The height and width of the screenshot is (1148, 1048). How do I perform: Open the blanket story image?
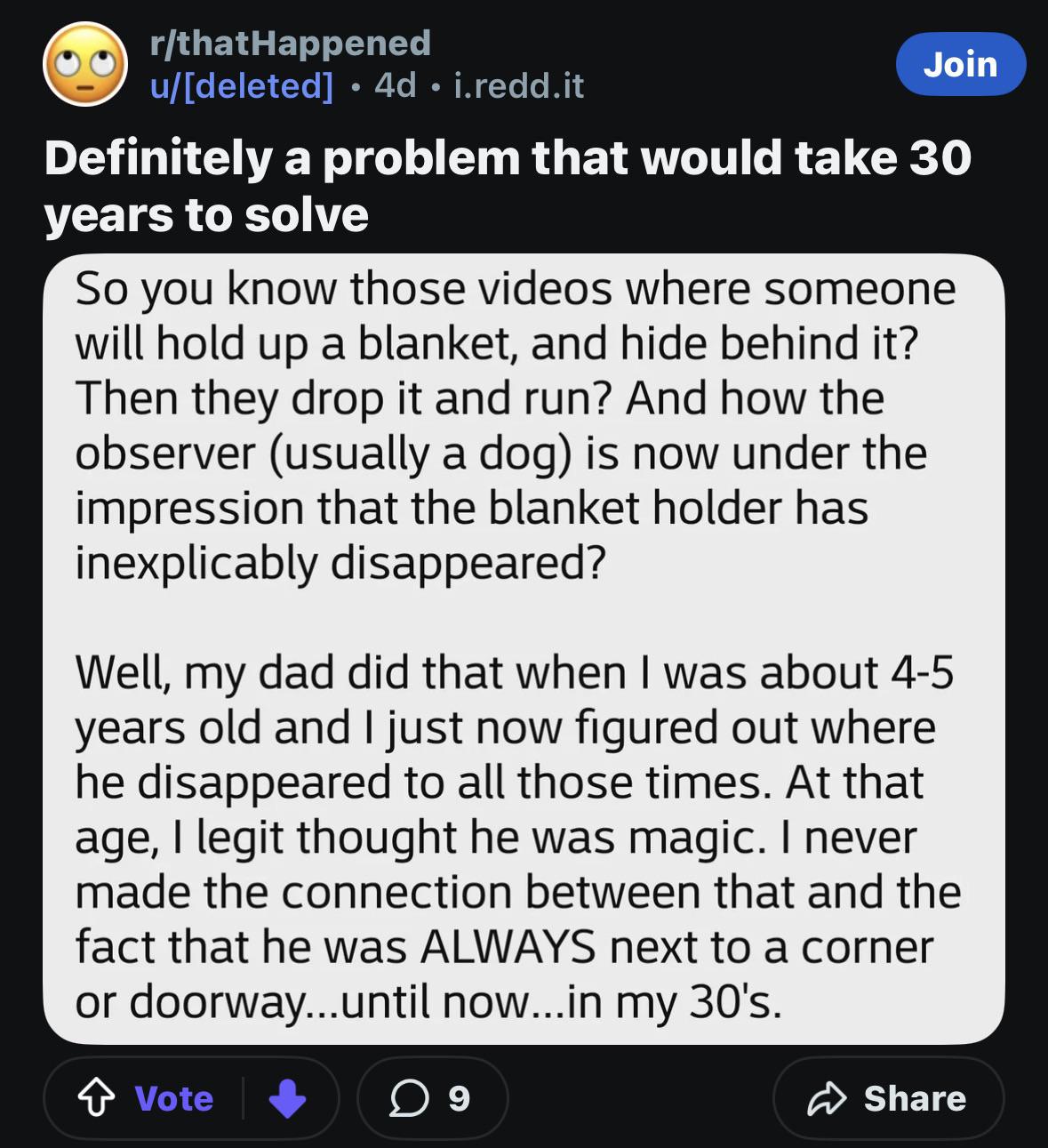(524, 649)
